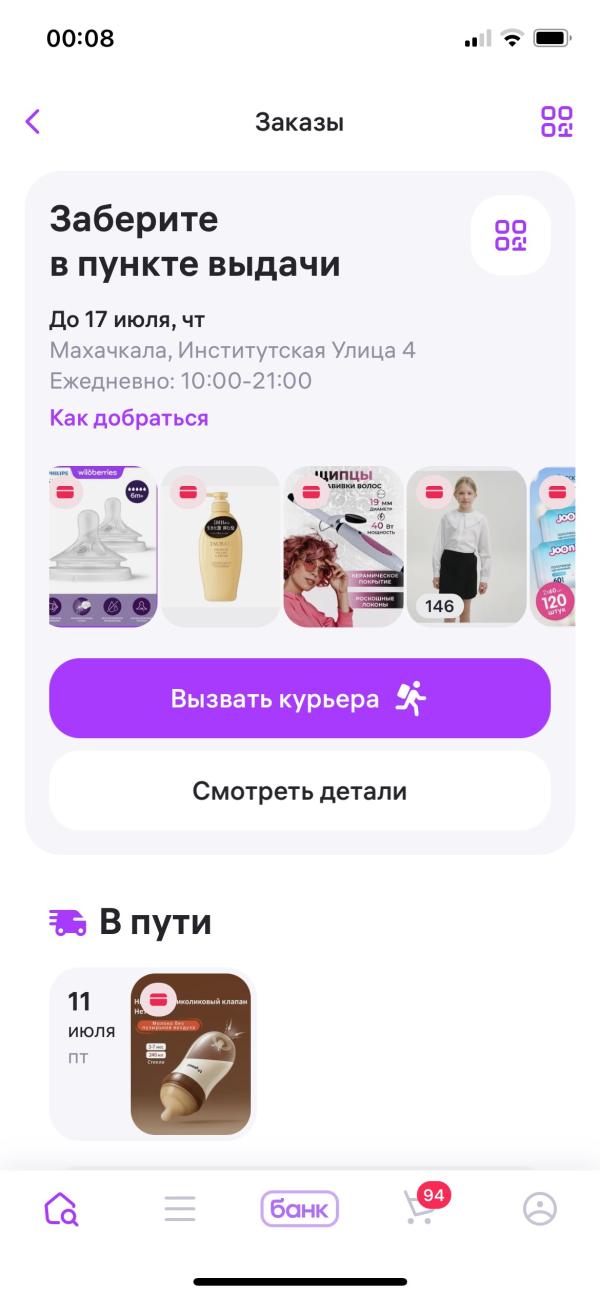Image resolution: width=600 pixels, height=1297 pixels.
Task: Open the catalog menu tab
Action: pyautogui.click(x=180, y=1209)
